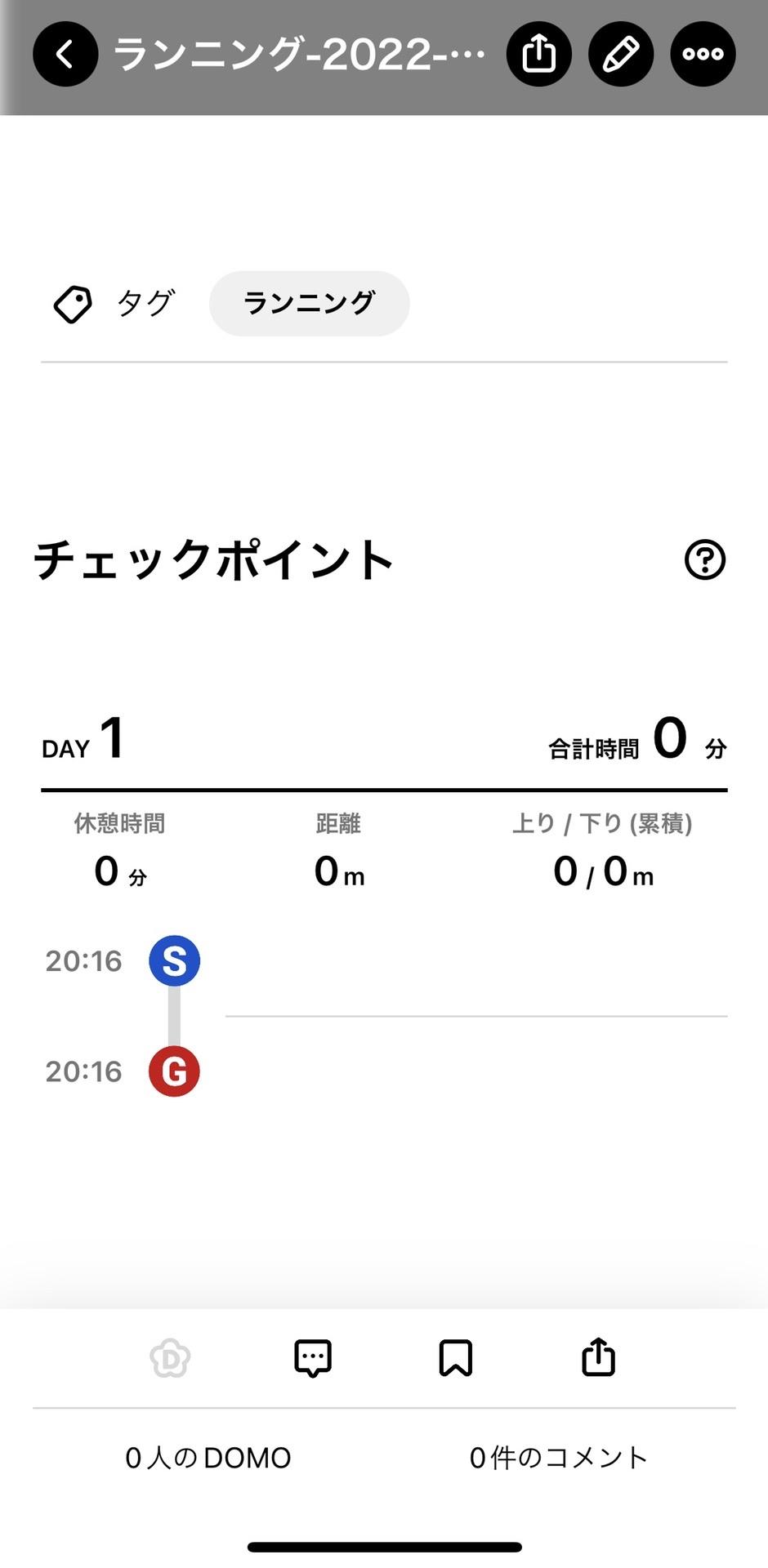Bookmark this activity

[456, 1358]
